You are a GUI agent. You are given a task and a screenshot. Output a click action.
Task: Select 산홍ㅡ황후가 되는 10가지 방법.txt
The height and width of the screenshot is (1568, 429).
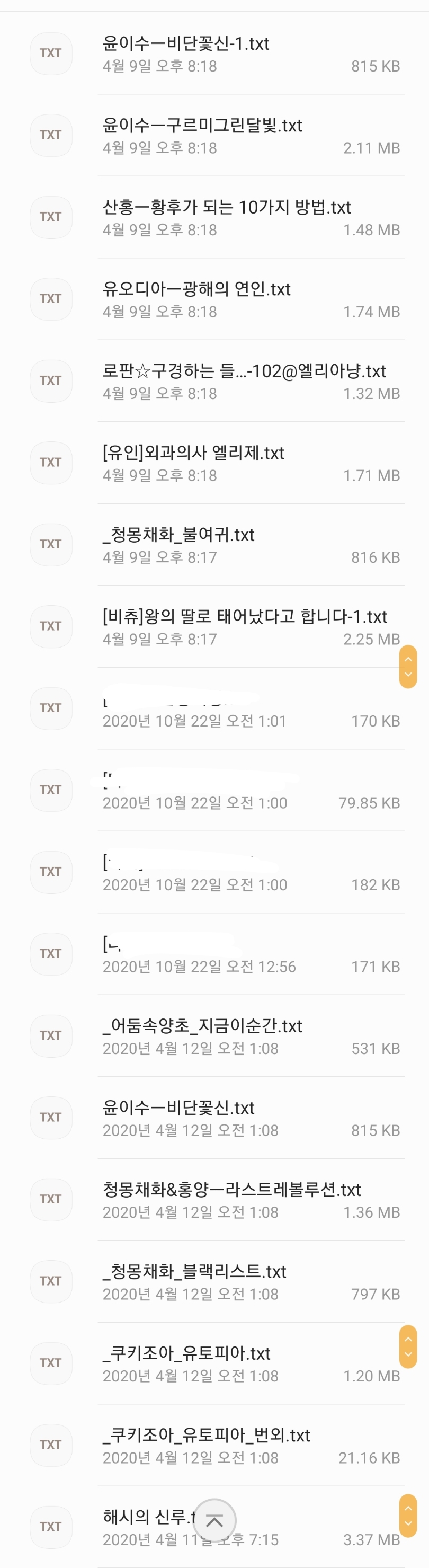tap(226, 208)
